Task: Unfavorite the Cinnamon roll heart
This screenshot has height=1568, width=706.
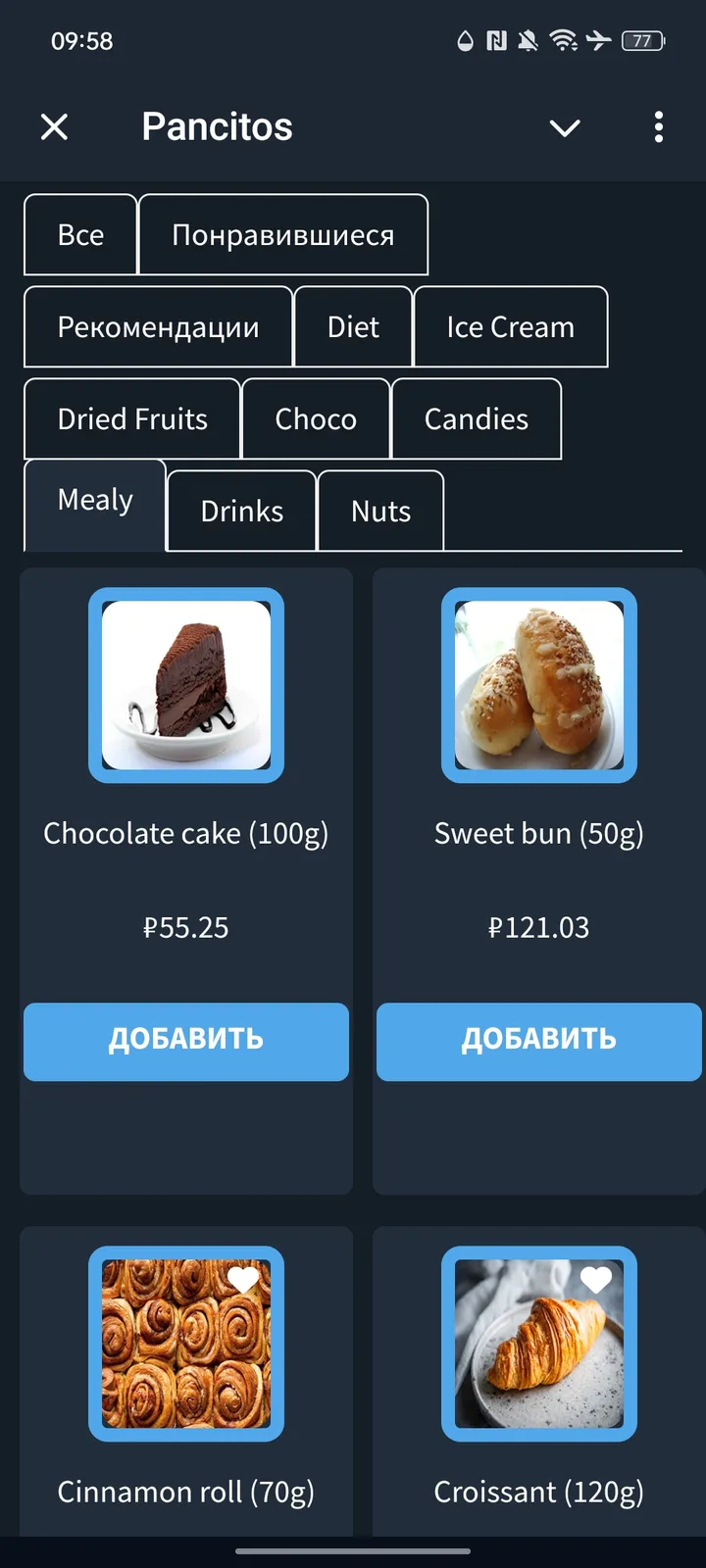Action: [x=242, y=1278]
